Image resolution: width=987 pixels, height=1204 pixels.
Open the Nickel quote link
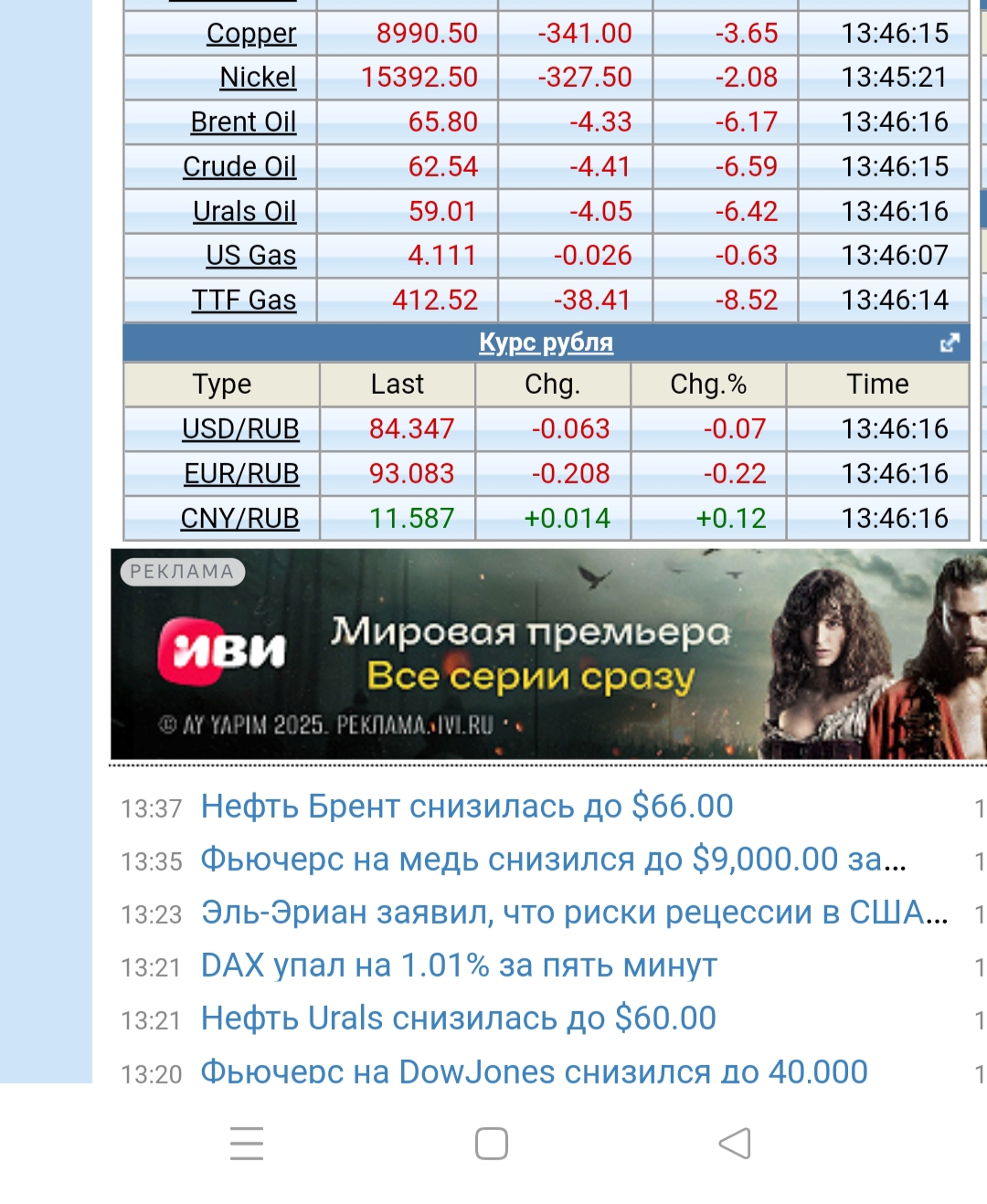tap(258, 78)
